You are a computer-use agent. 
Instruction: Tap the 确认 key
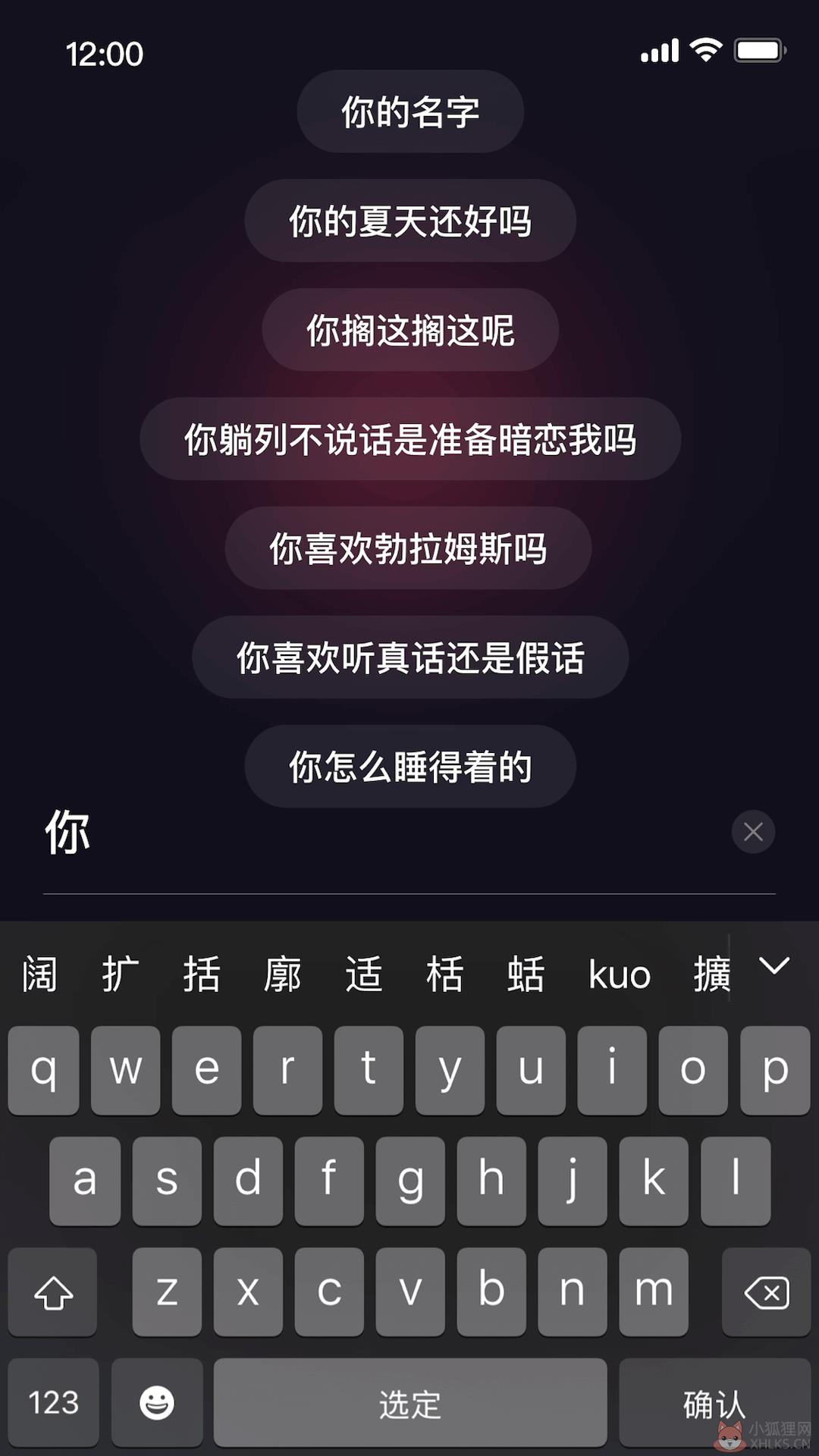coord(715,1402)
